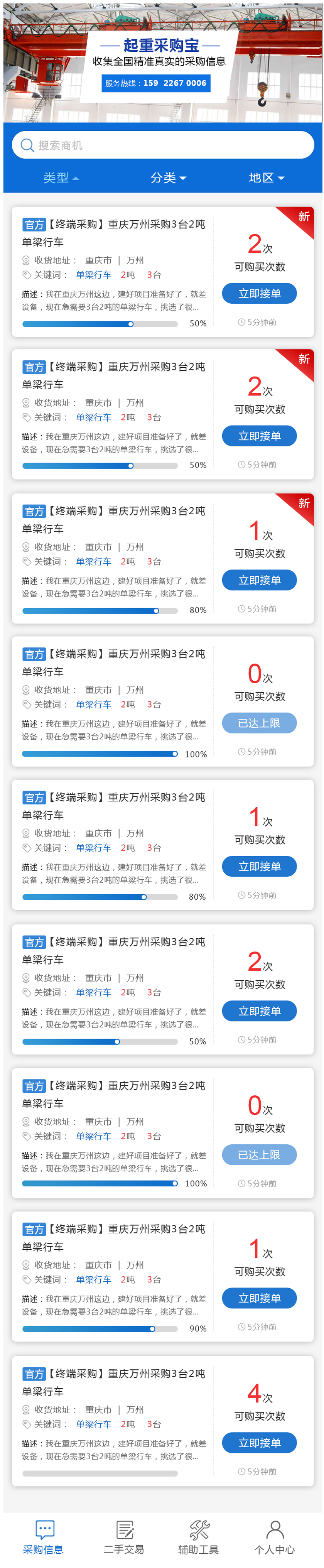Call the 服务热线 hotline number
Viewport: 324px width, 1568px height.
pyautogui.click(x=156, y=83)
